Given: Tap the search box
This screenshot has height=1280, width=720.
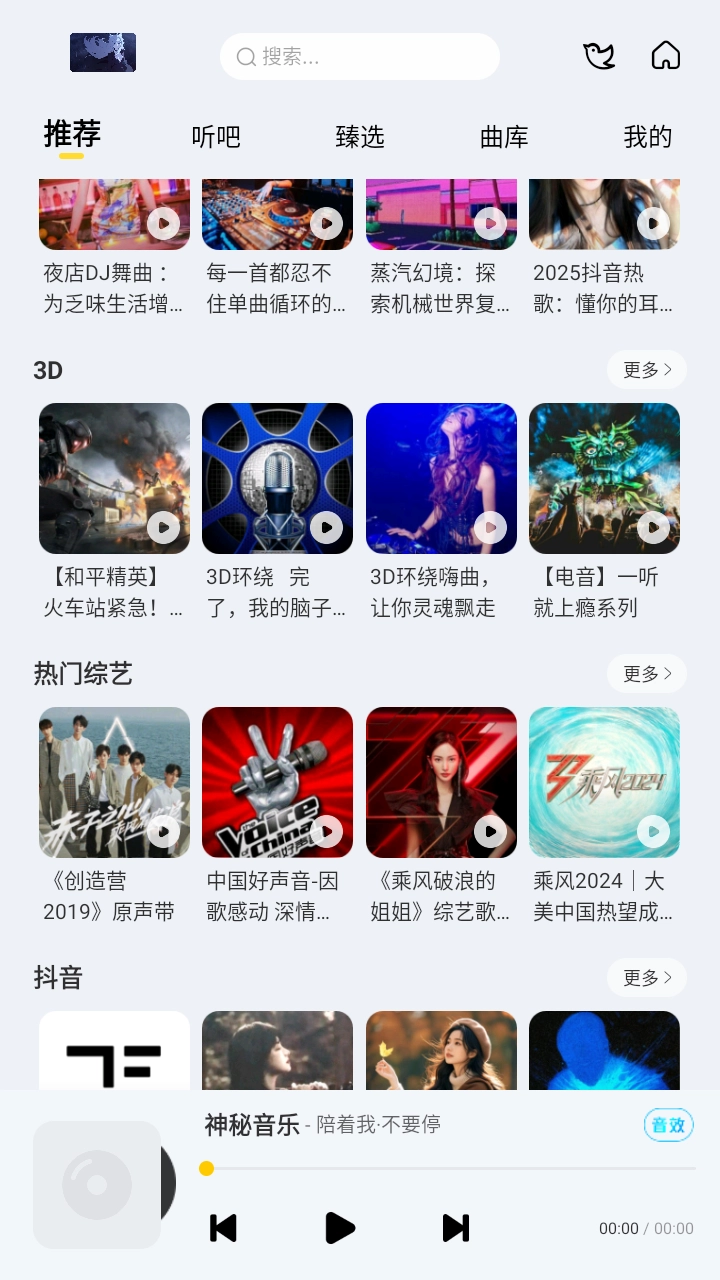Looking at the screenshot, I should pyautogui.click(x=360, y=57).
